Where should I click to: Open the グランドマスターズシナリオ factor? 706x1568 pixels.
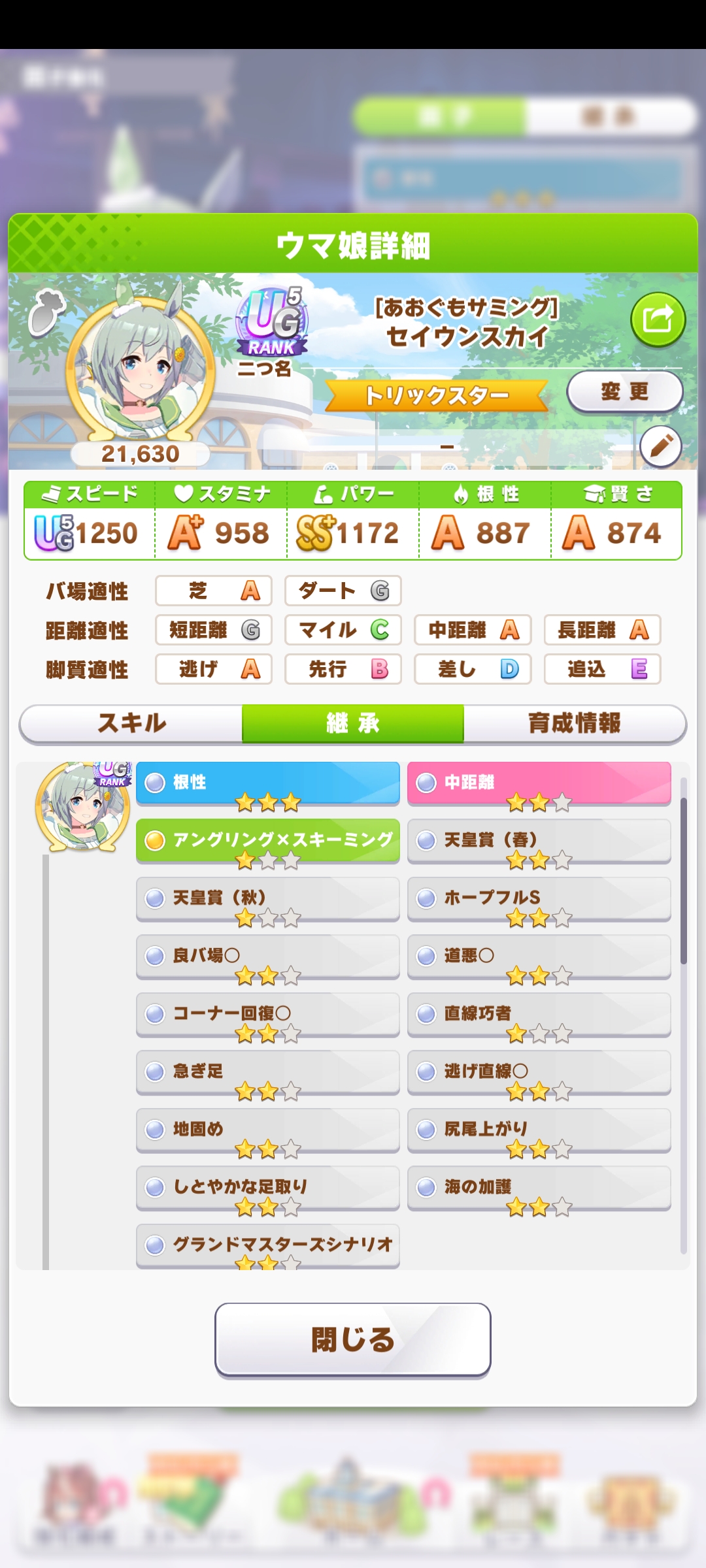coord(267,1245)
